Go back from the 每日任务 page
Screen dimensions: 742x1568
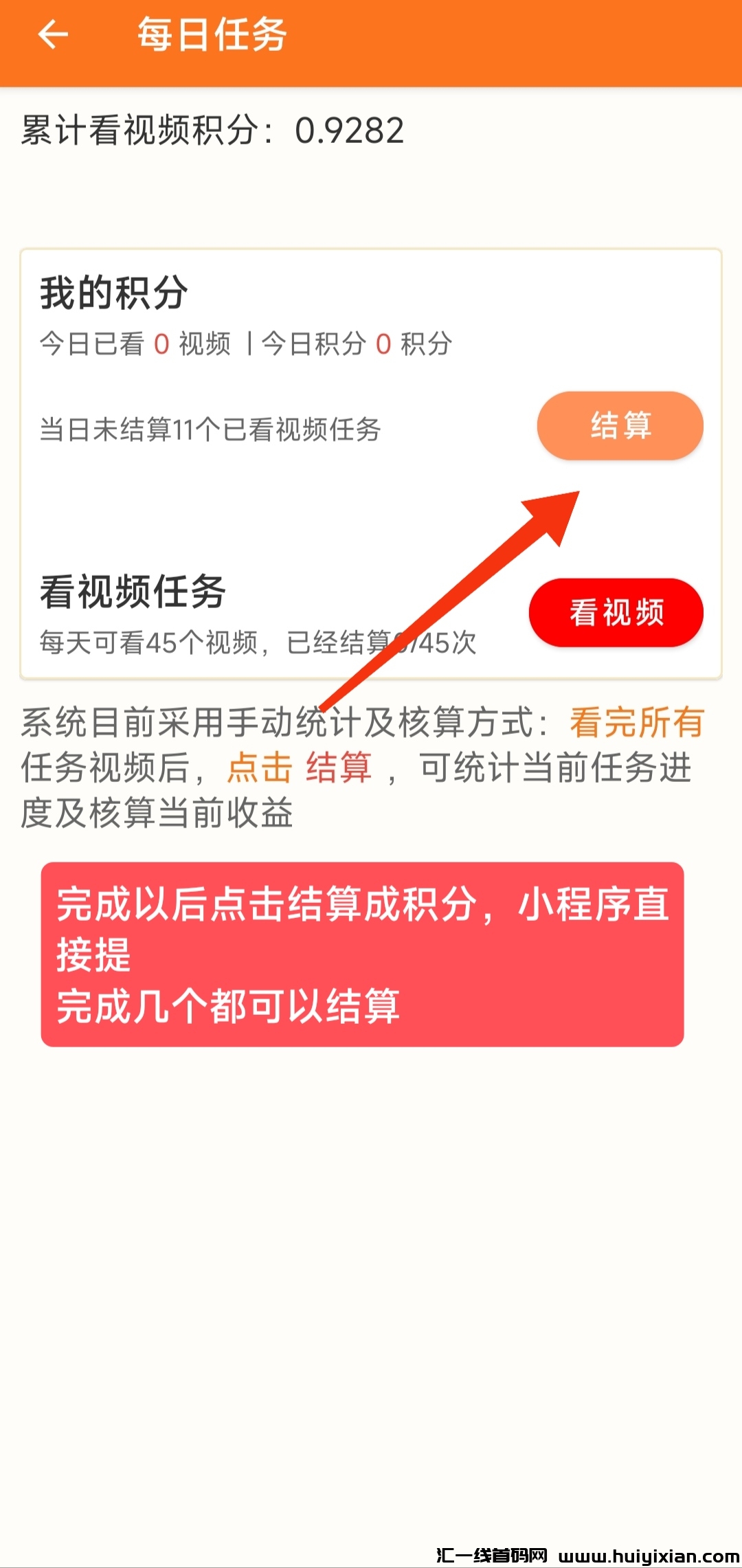coord(53,34)
